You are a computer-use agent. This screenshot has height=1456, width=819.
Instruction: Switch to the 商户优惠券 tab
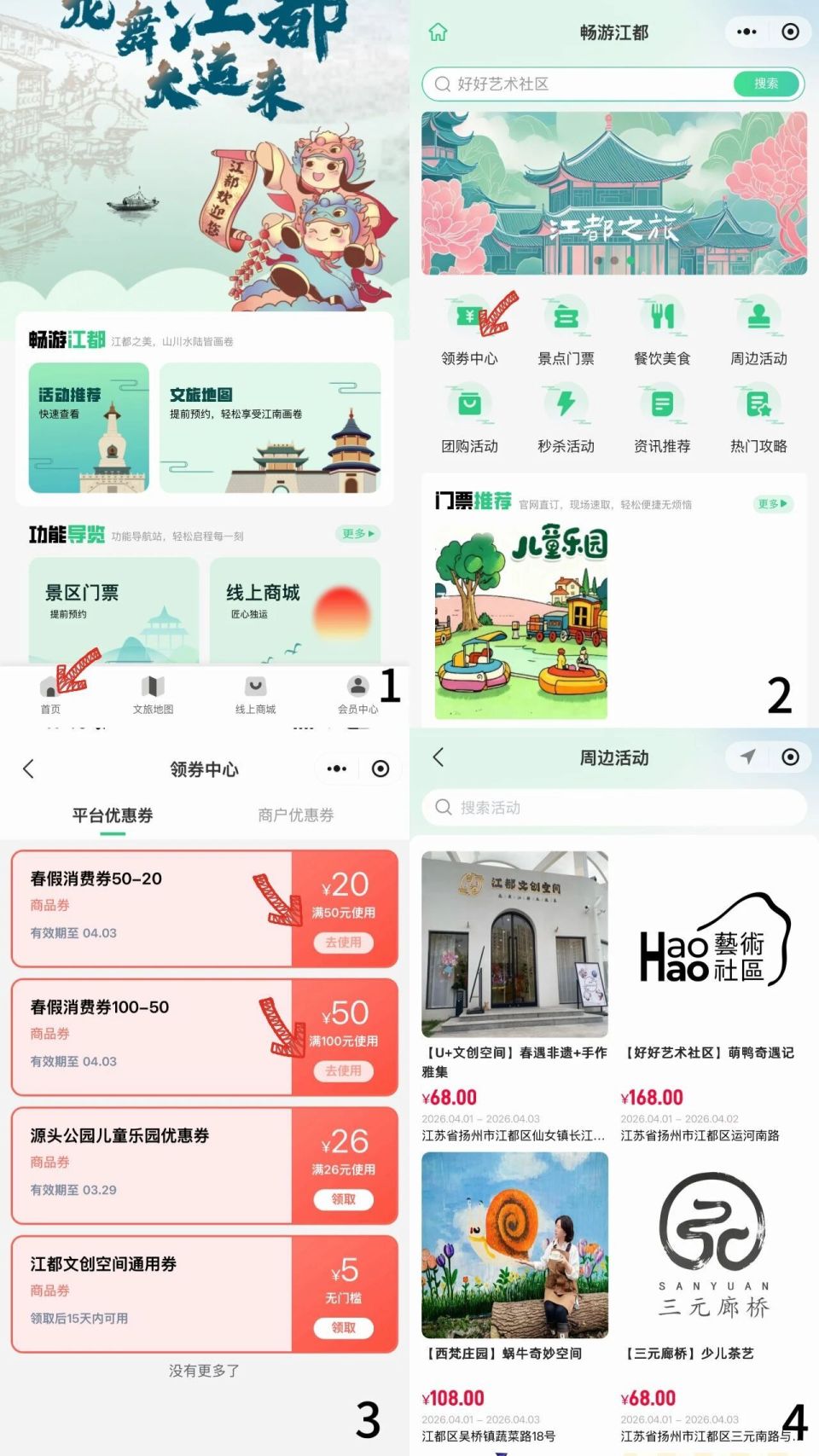point(293,815)
